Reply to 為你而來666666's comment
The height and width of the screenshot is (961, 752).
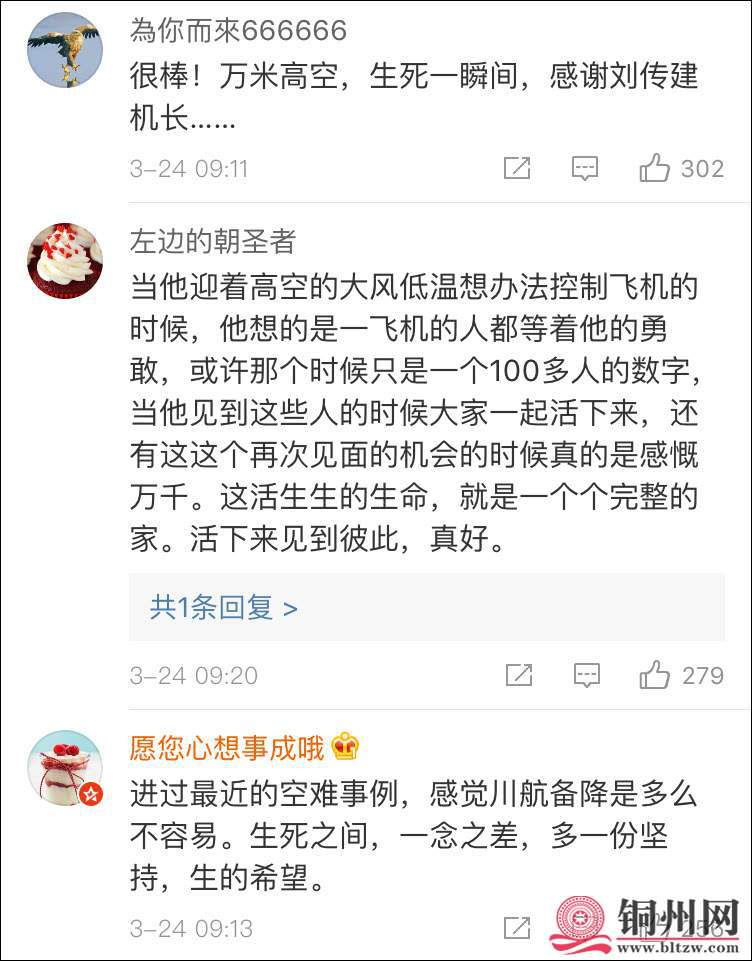pos(585,168)
